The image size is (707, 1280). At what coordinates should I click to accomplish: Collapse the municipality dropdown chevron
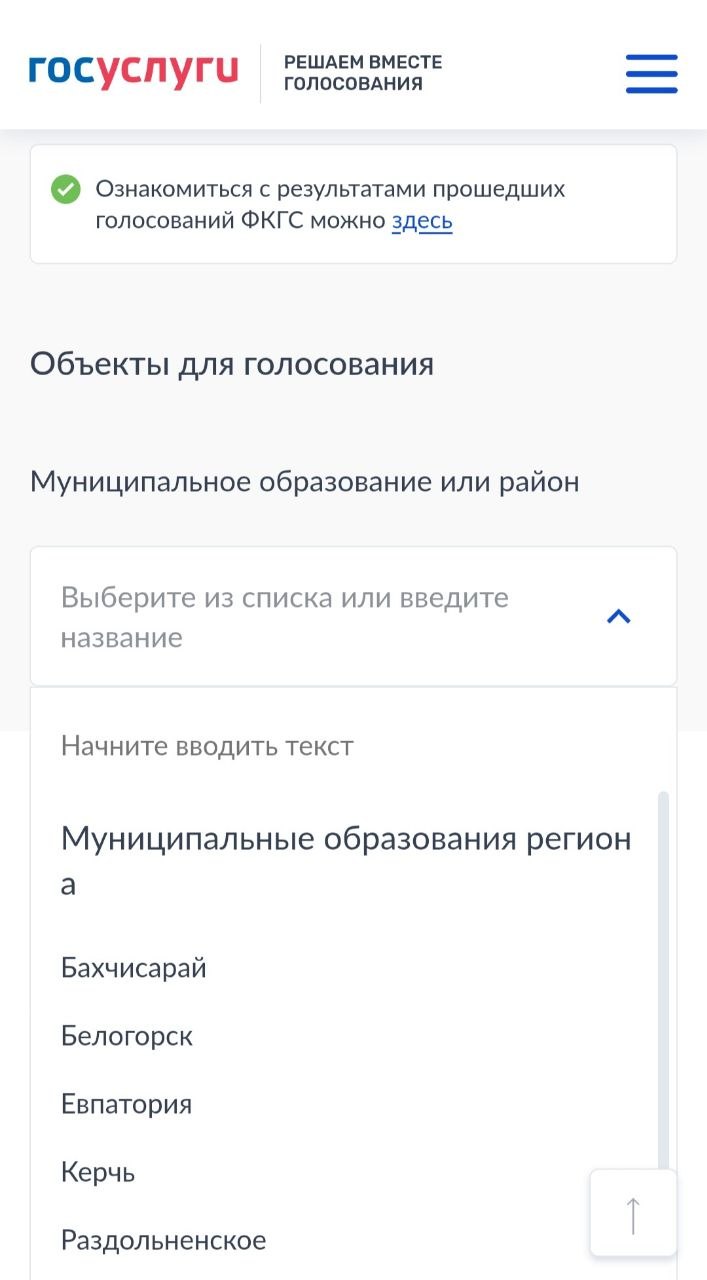pos(619,617)
